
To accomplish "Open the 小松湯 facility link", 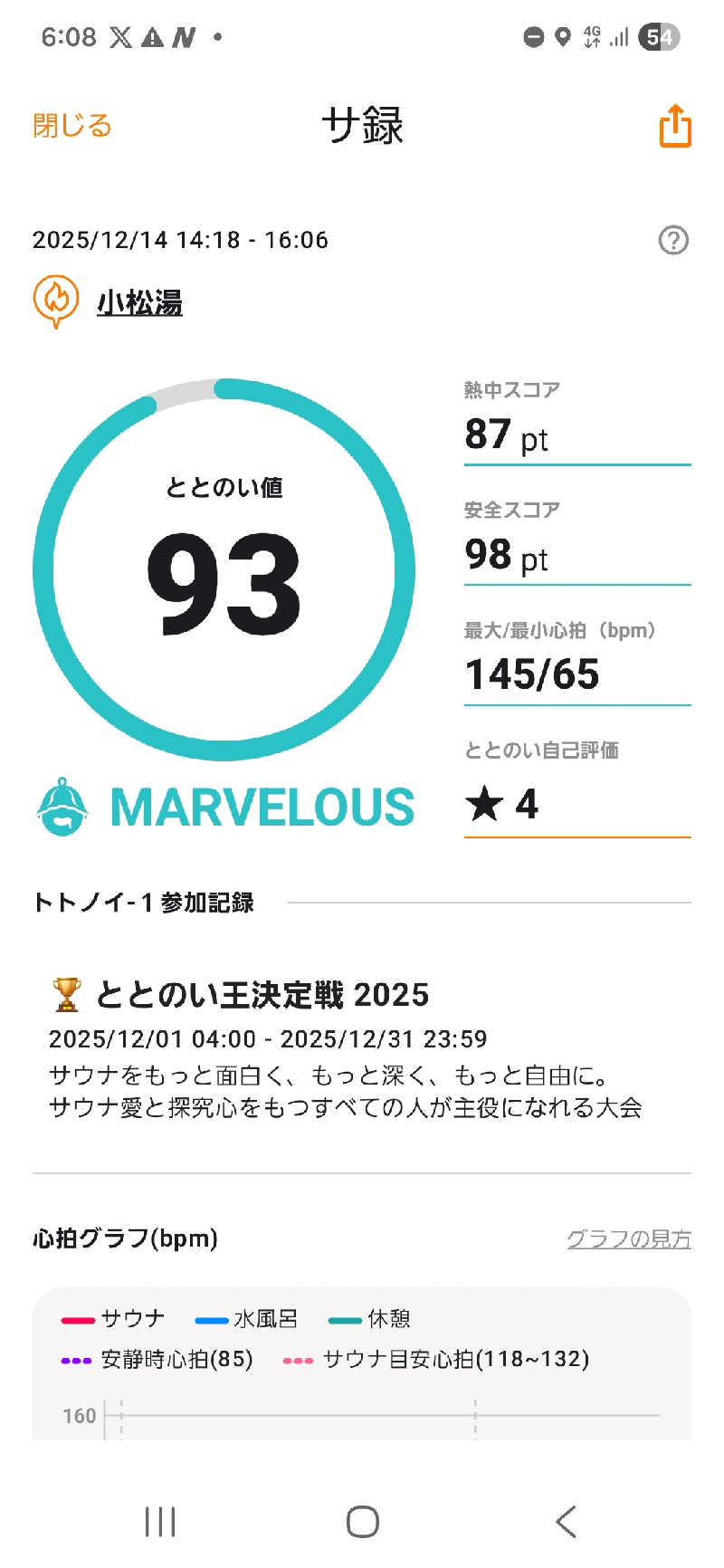I will (139, 301).
